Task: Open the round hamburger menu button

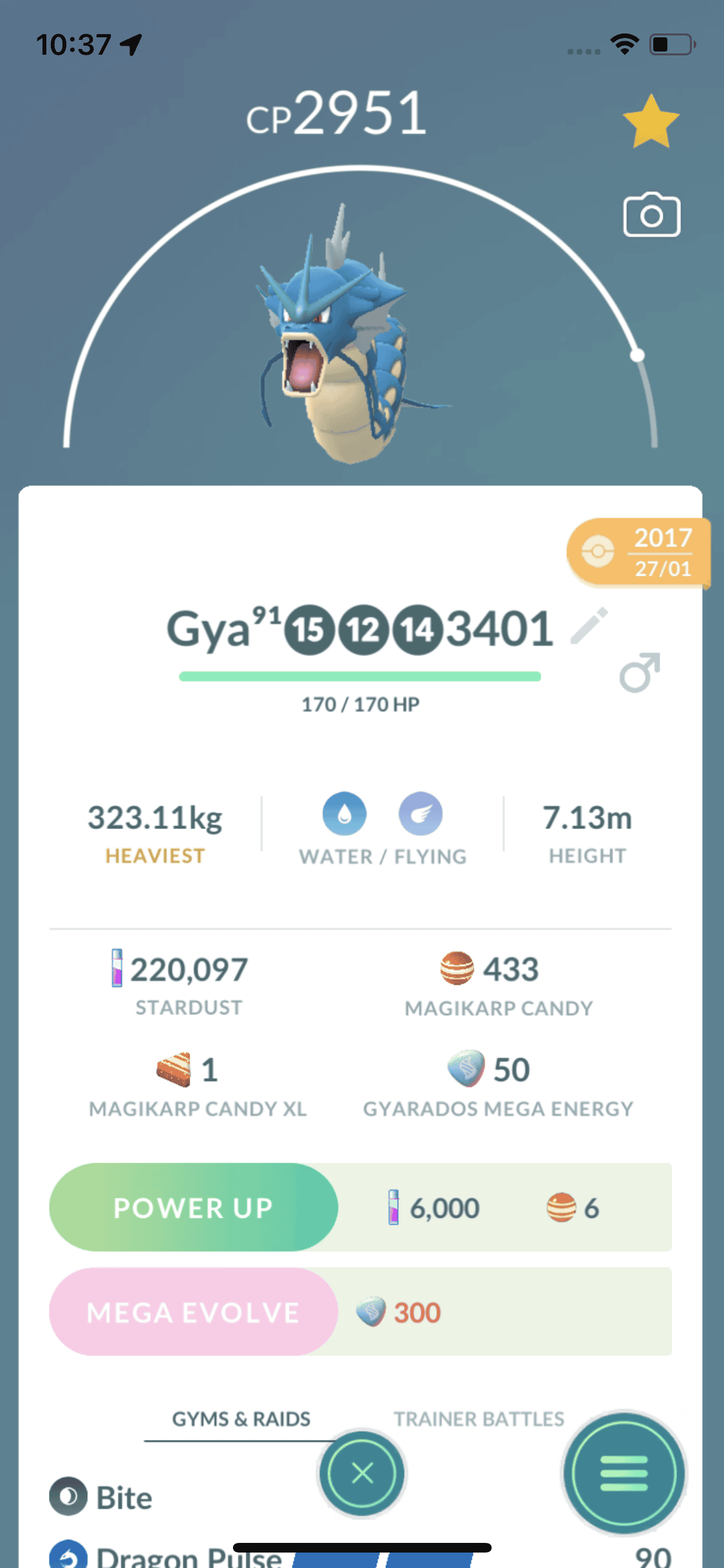Action: click(x=624, y=1473)
